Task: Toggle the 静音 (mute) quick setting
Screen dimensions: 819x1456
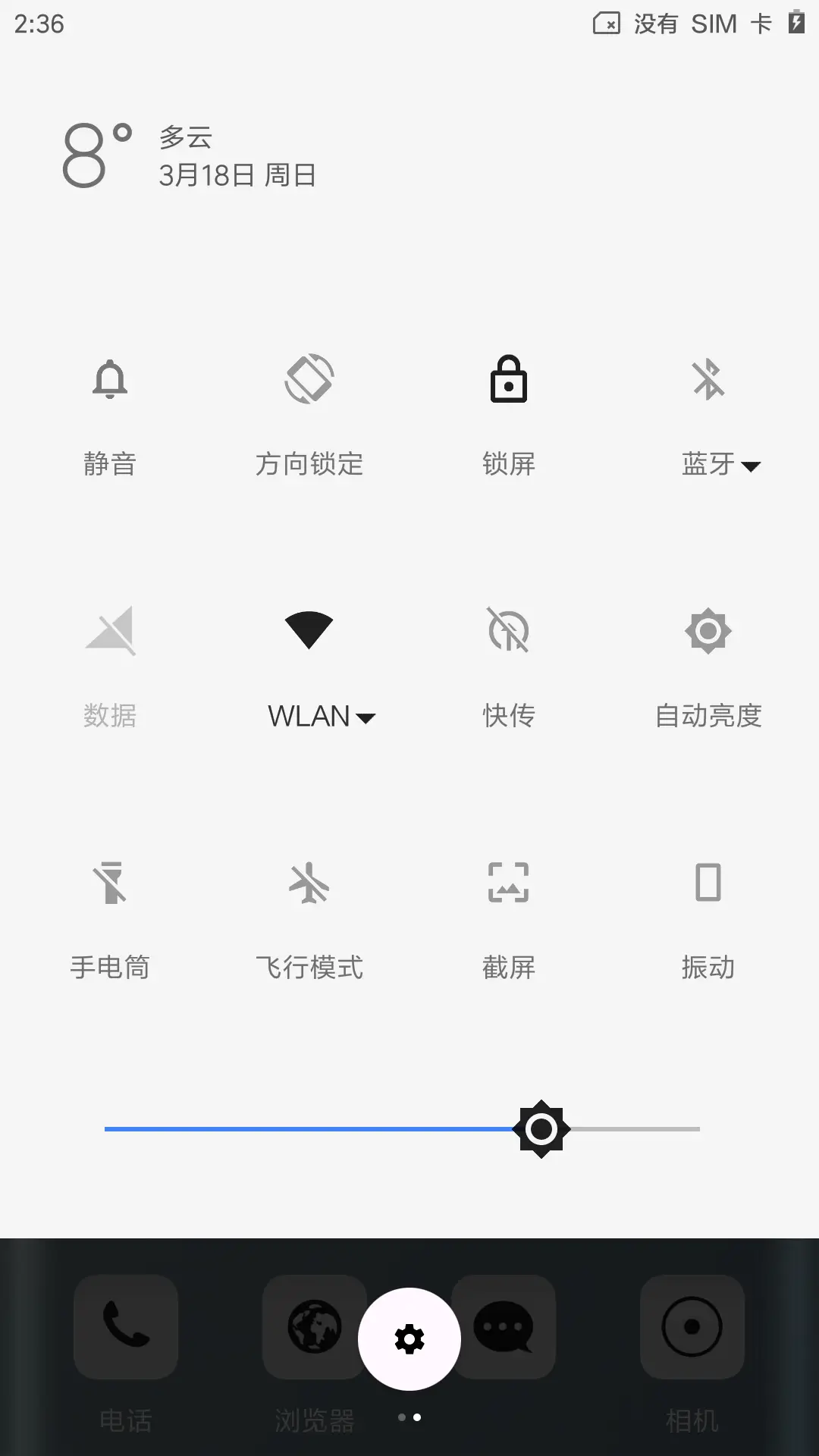Action: [110, 380]
